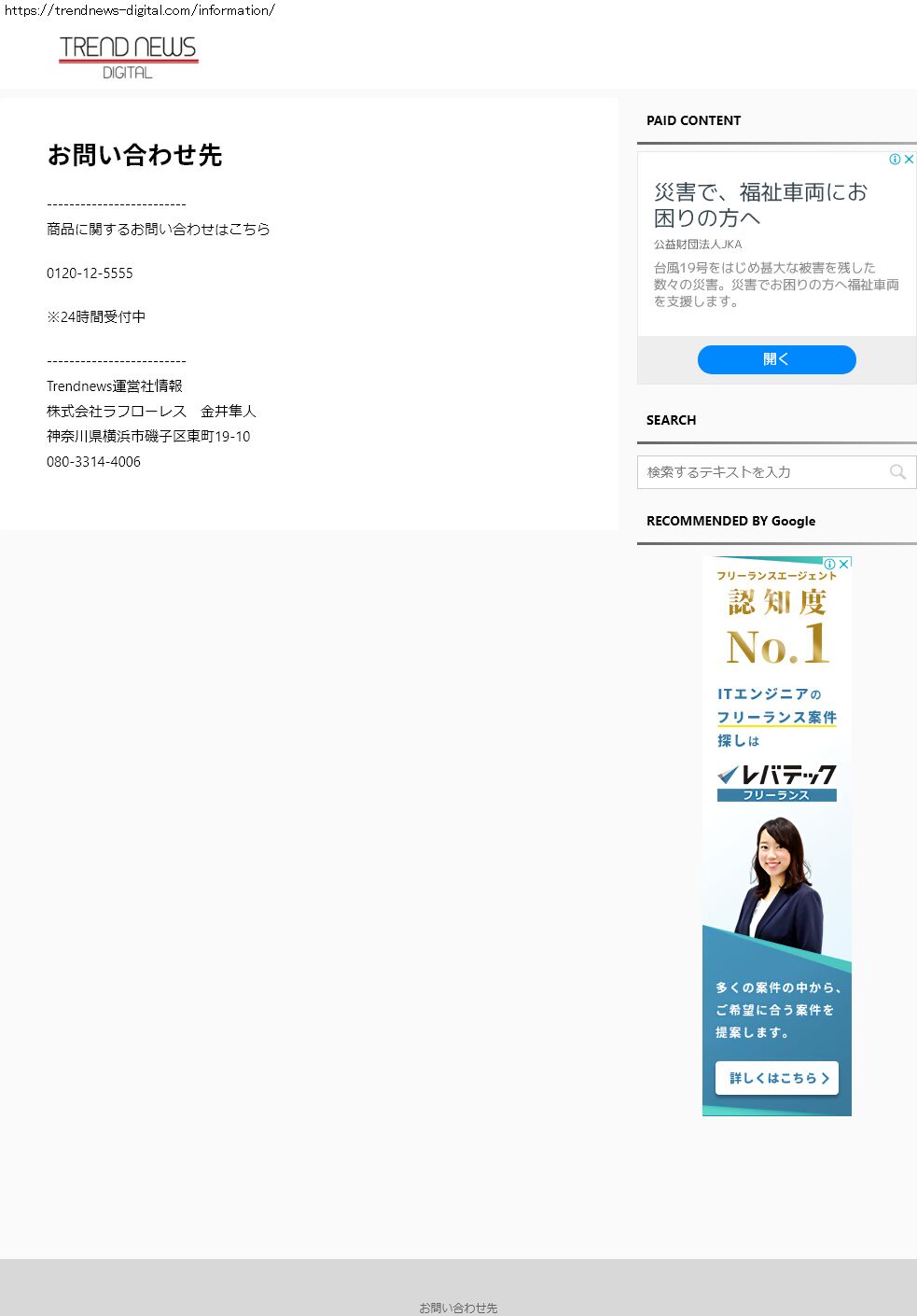Close the レバテック ad with X
This screenshot has height=1316, width=917.
pyautogui.click(x=843, y=564)
